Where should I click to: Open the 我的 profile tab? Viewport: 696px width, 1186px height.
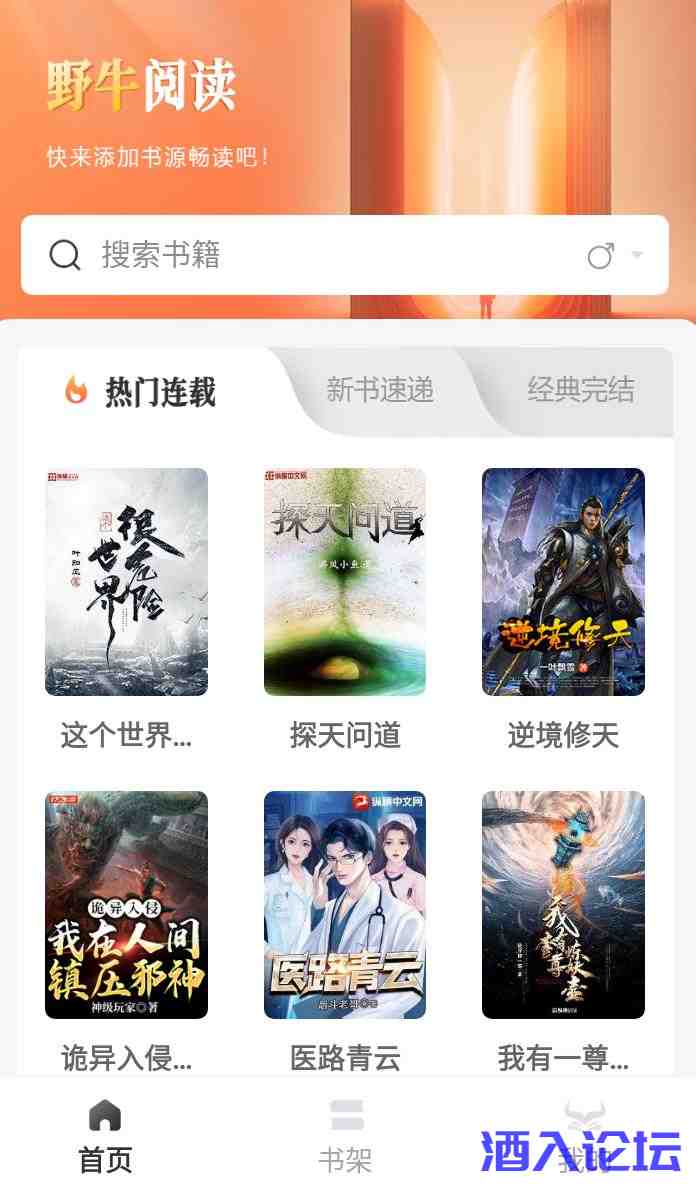click(x=585, y=1136)
